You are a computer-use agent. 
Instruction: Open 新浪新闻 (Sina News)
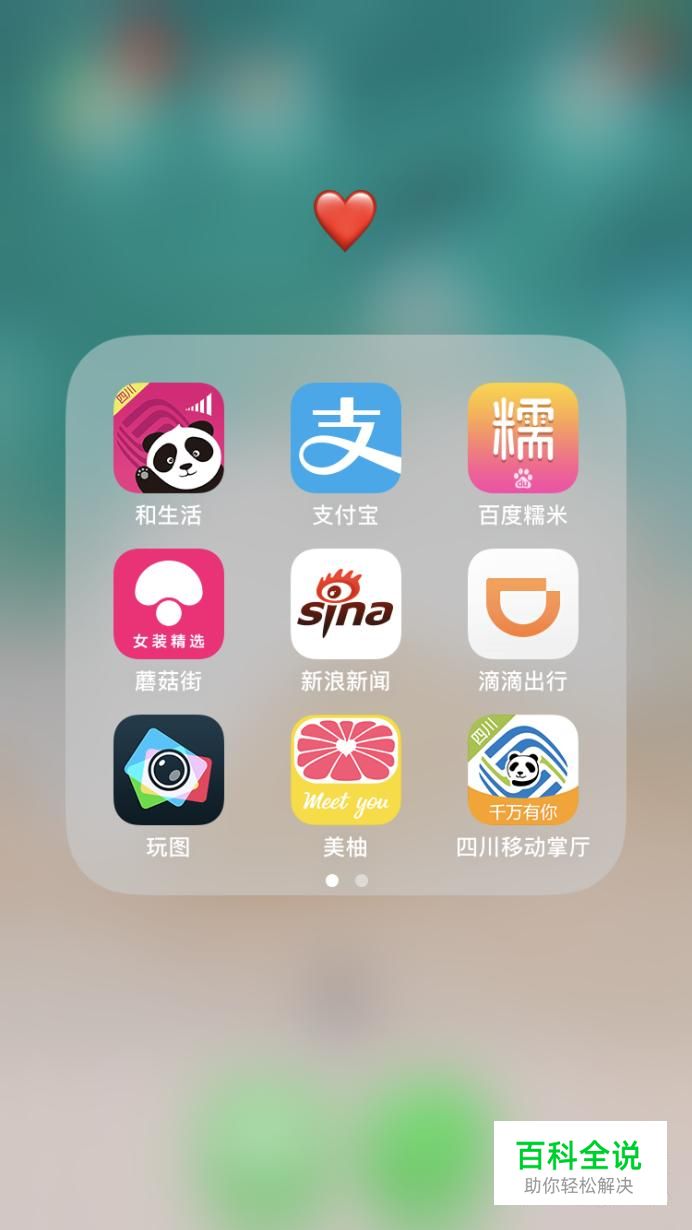[x=345, y=604]
